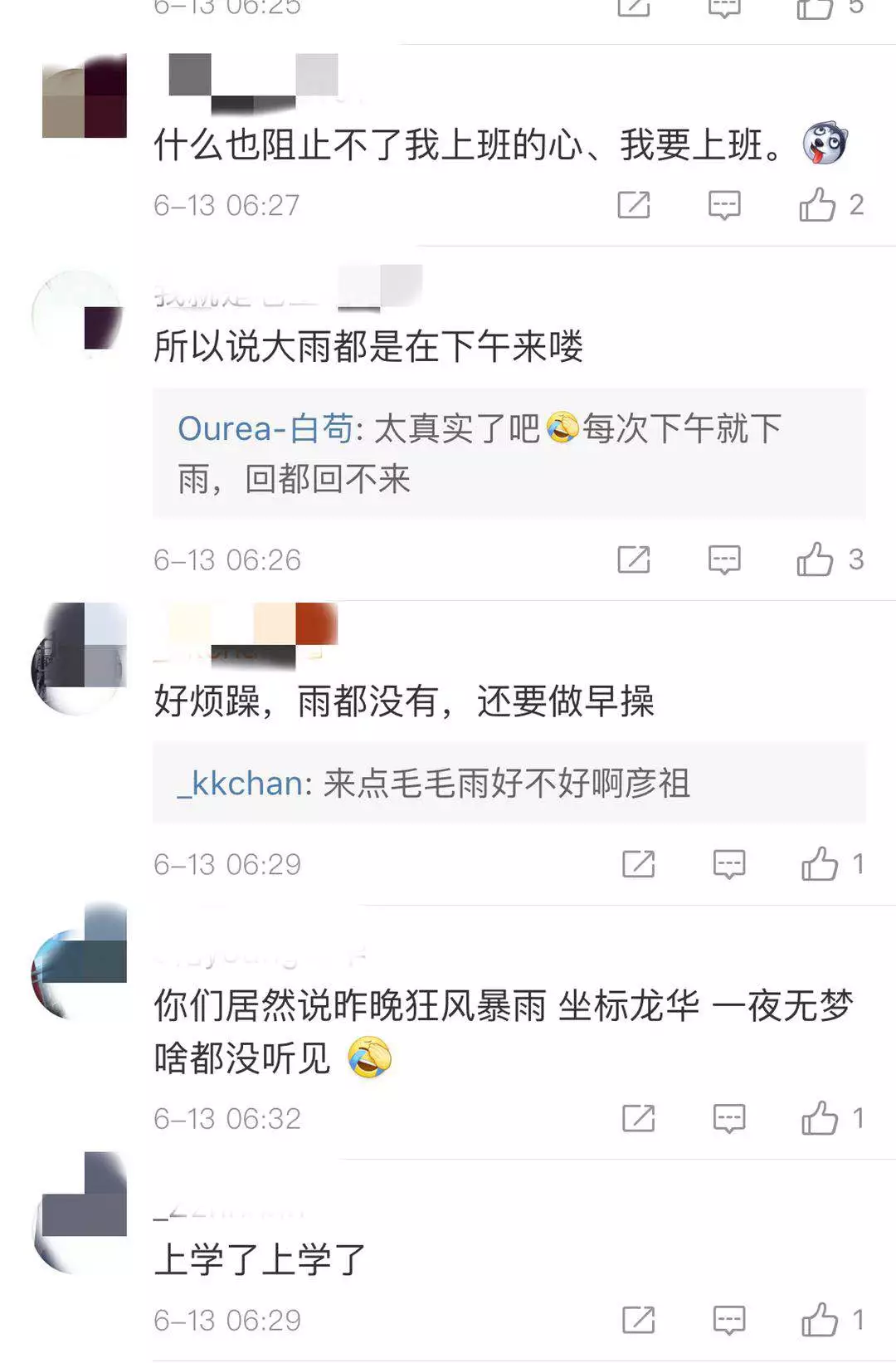The image size is (896, 1363).
Task: Repost the comment 上学了上学了
Action: tap(638, 1320)
